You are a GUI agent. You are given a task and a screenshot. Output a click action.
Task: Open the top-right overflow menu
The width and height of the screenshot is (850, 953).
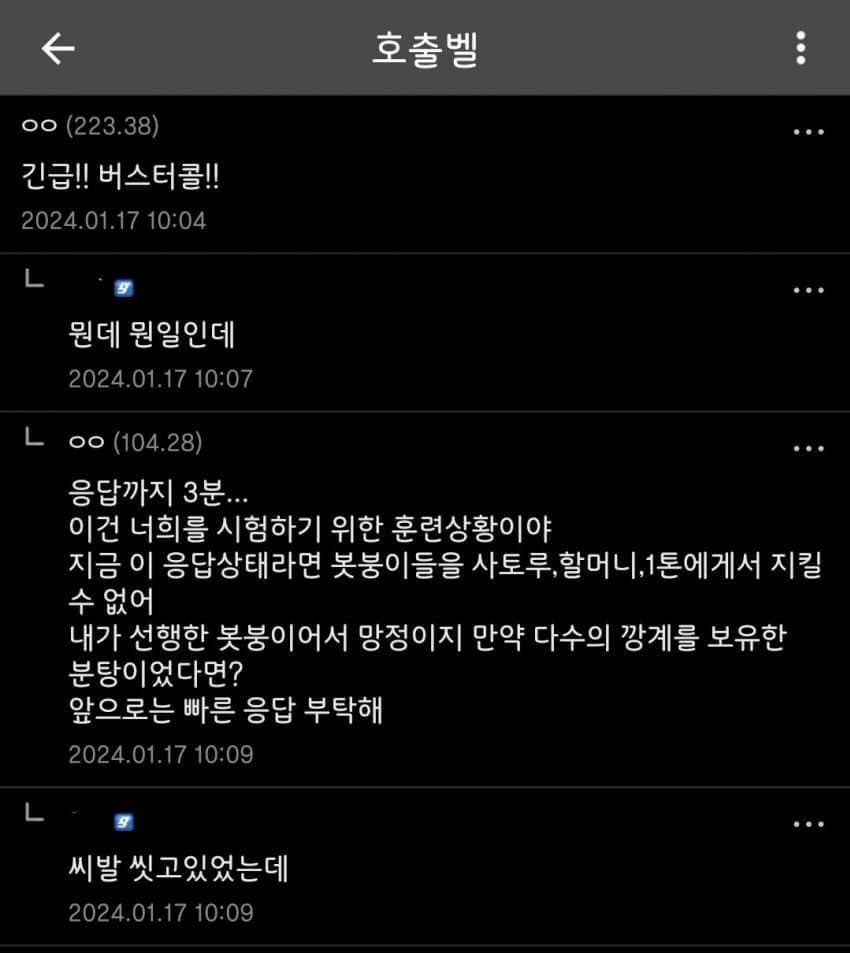[x=801, y=48]
